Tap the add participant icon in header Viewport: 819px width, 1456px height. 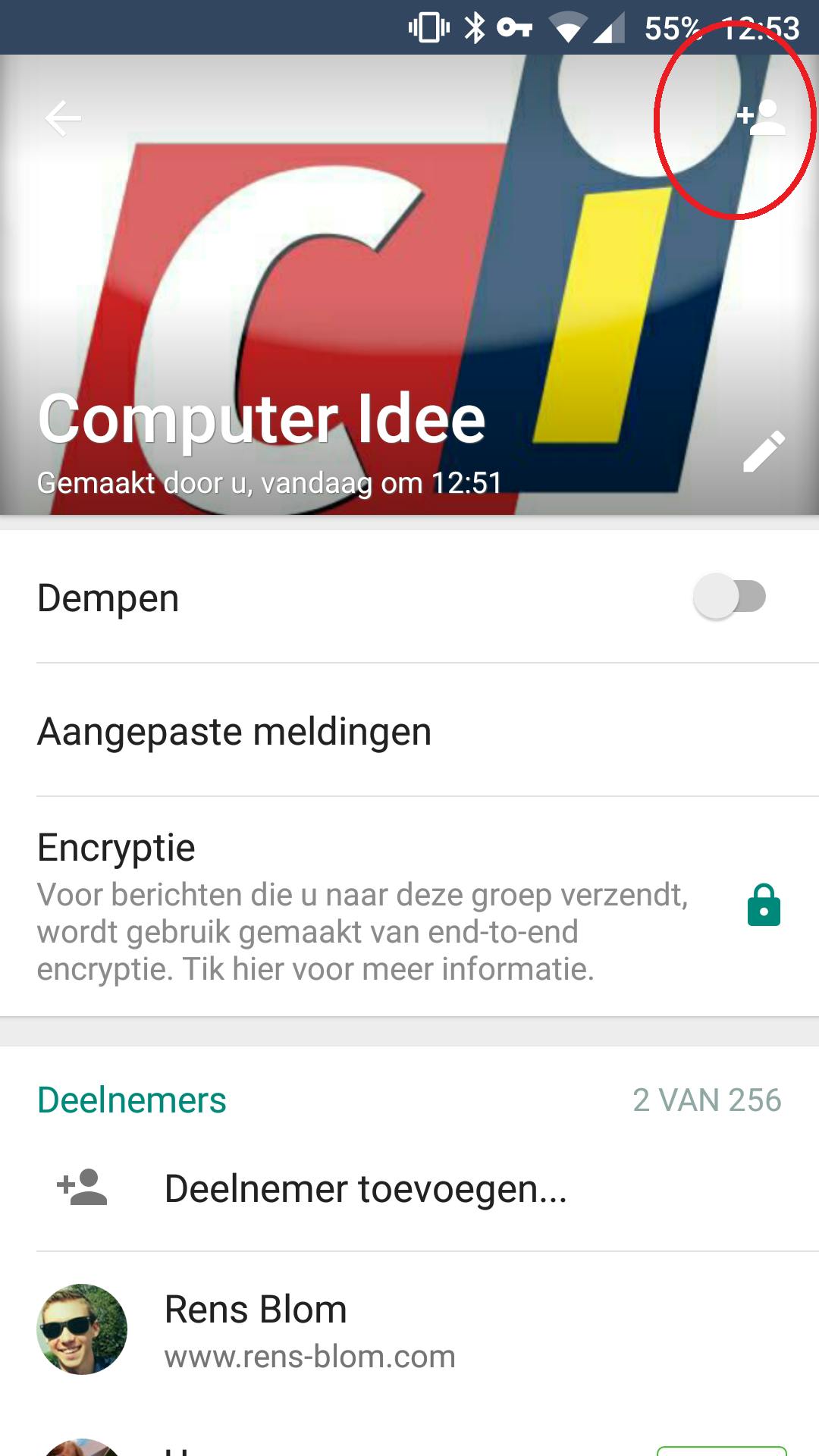761,118
